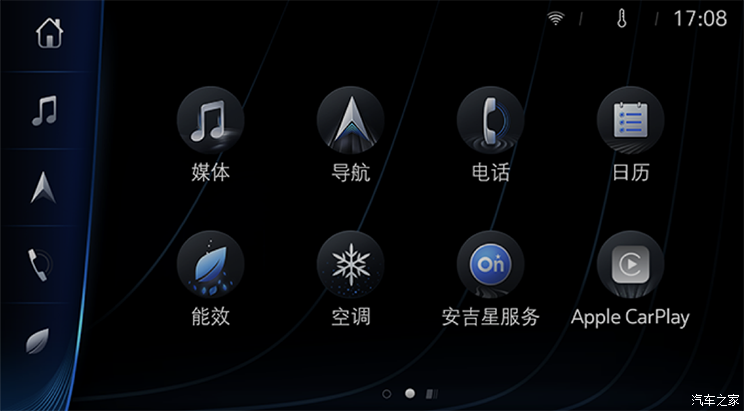Open the leaf energy shortcut in the sidebar

point(39,339)
